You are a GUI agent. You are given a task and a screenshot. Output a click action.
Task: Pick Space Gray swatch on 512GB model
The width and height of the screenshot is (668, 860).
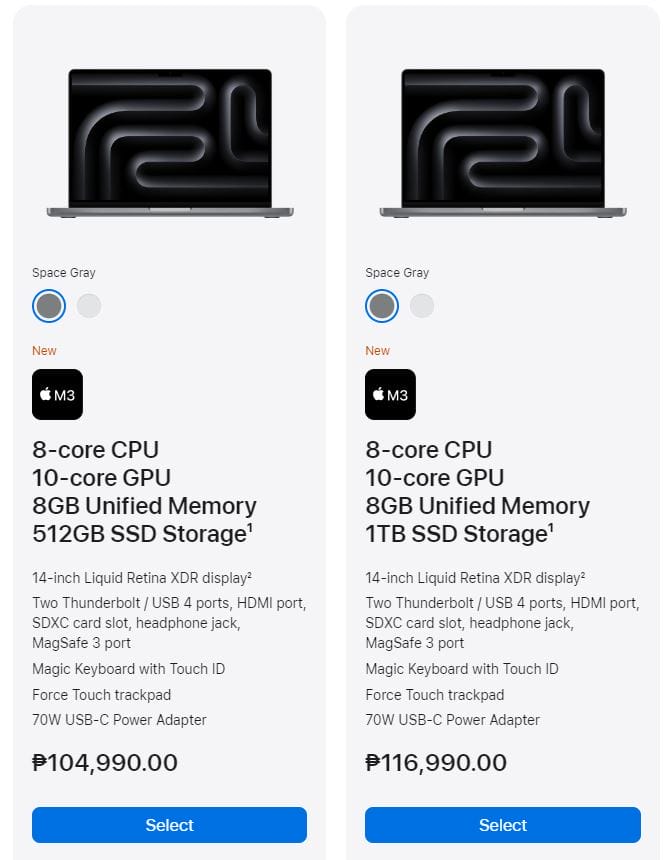tap(49, 306)
